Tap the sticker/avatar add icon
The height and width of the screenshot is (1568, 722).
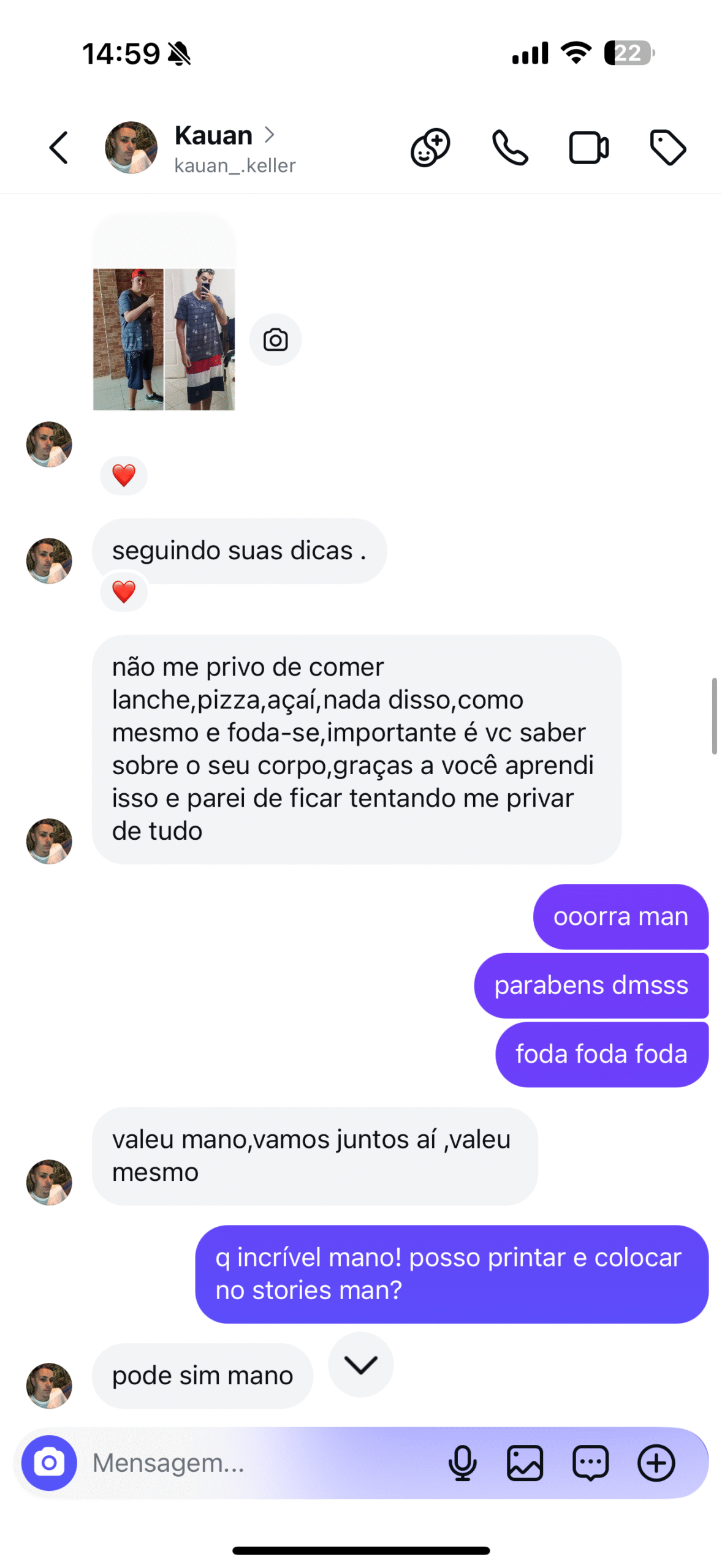tap(430, 148)
